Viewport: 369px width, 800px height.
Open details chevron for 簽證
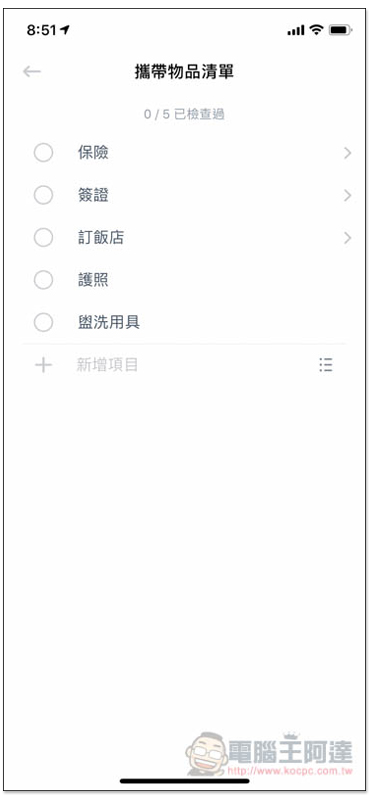(348, 195)
